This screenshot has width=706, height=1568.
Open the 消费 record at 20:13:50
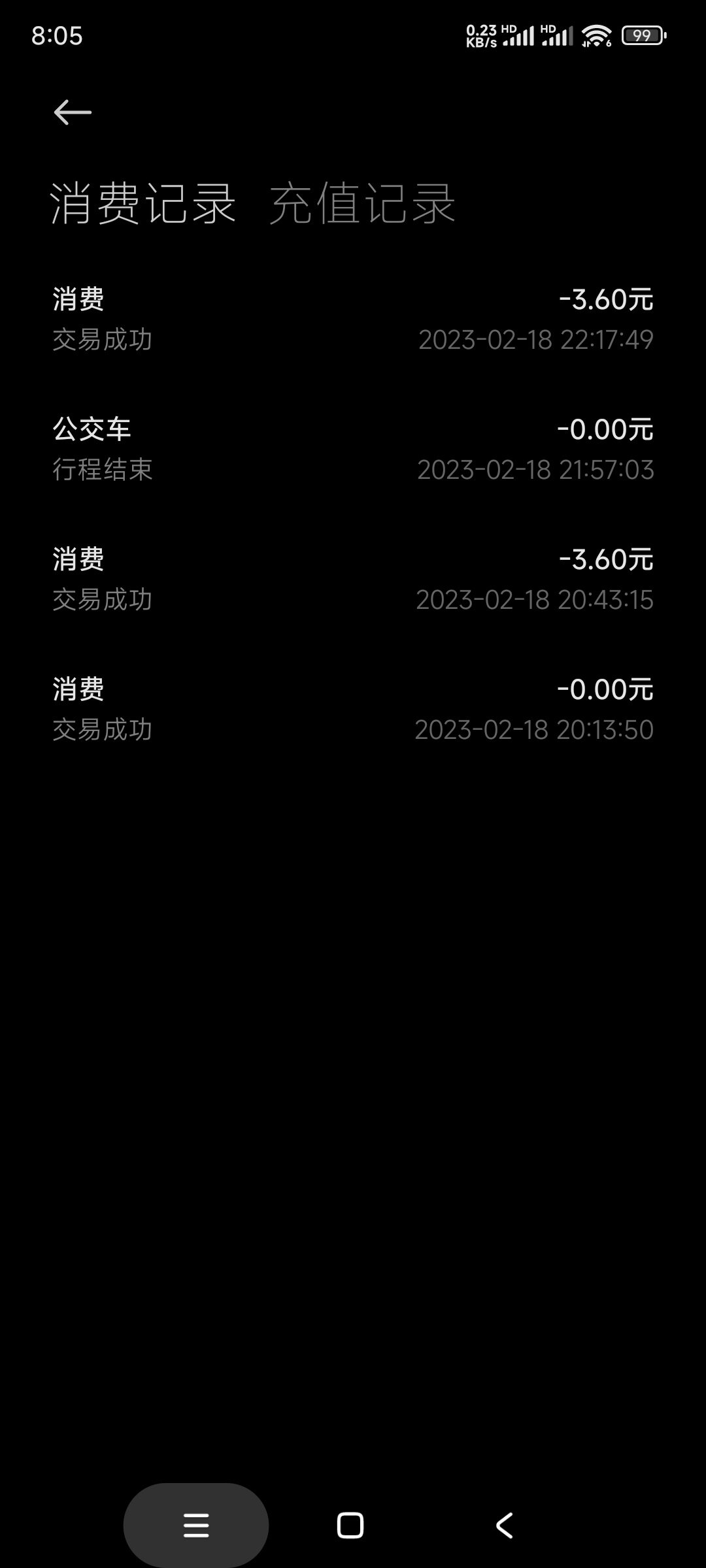pos(353,709)
